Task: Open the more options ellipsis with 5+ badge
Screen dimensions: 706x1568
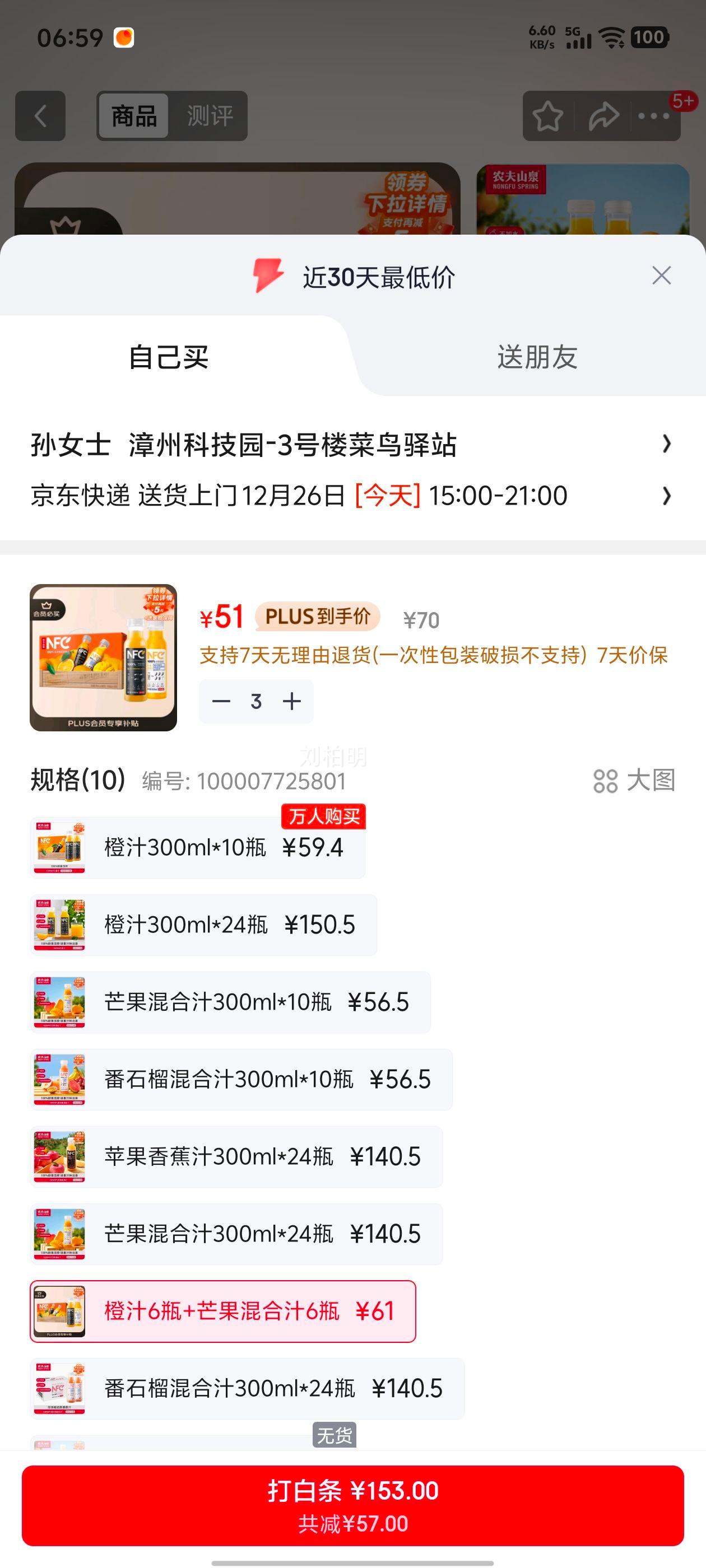Action: [x=654, y=116]
